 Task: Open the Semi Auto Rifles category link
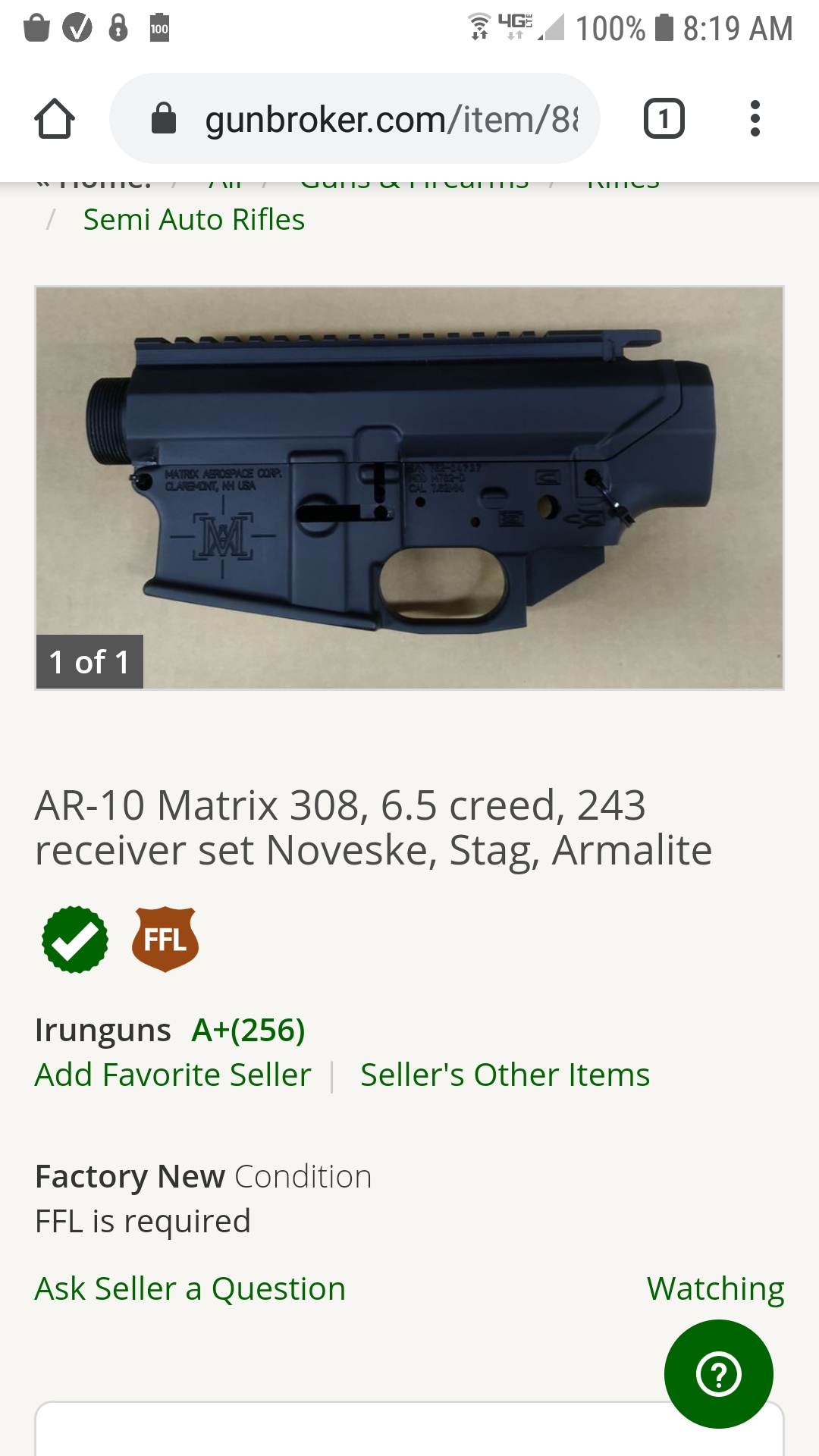[x=193, y=220]
